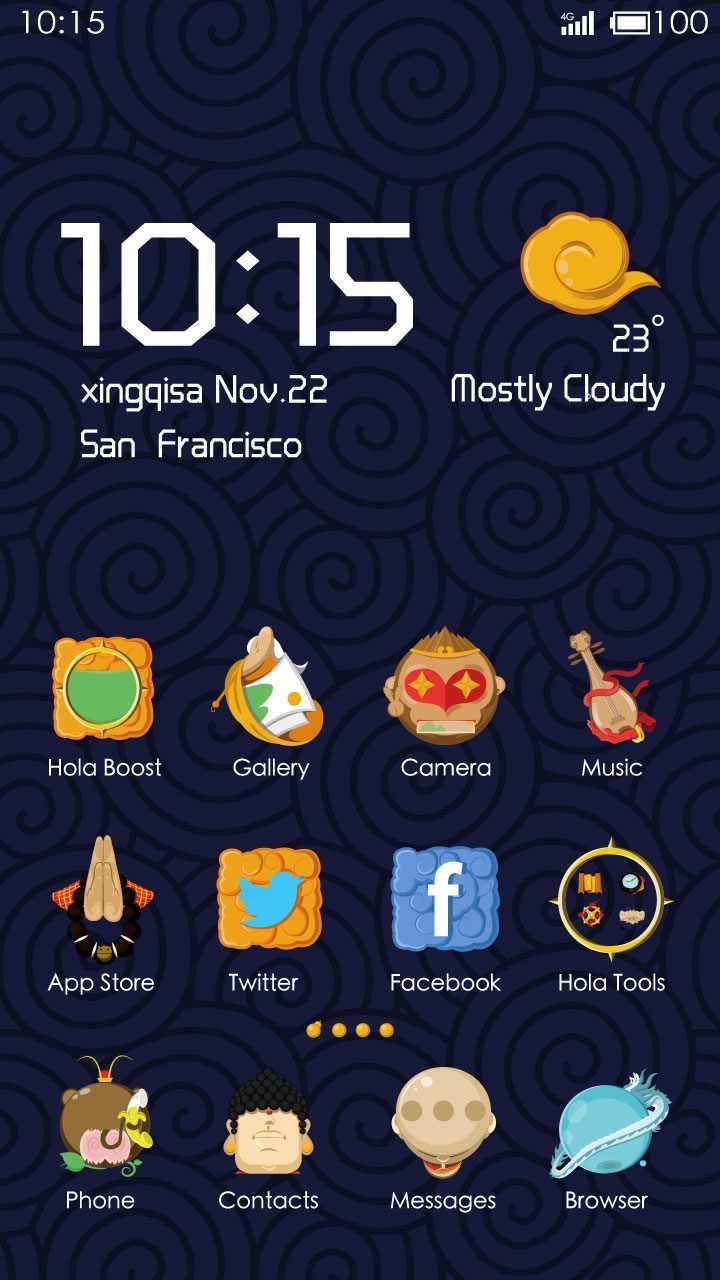Launch the Contacts app

(x=268, y=1120)
